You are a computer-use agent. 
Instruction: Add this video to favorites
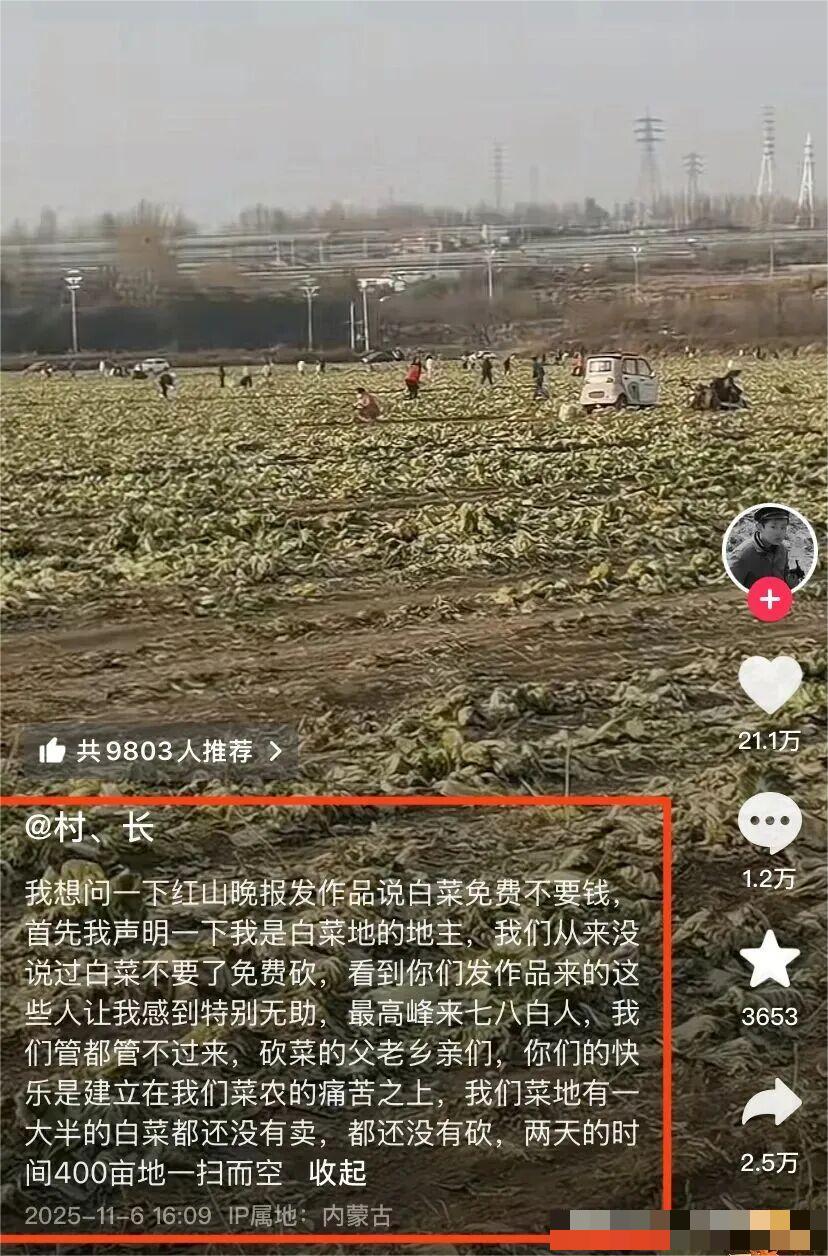pyautogui.click(x=769, y=959)
